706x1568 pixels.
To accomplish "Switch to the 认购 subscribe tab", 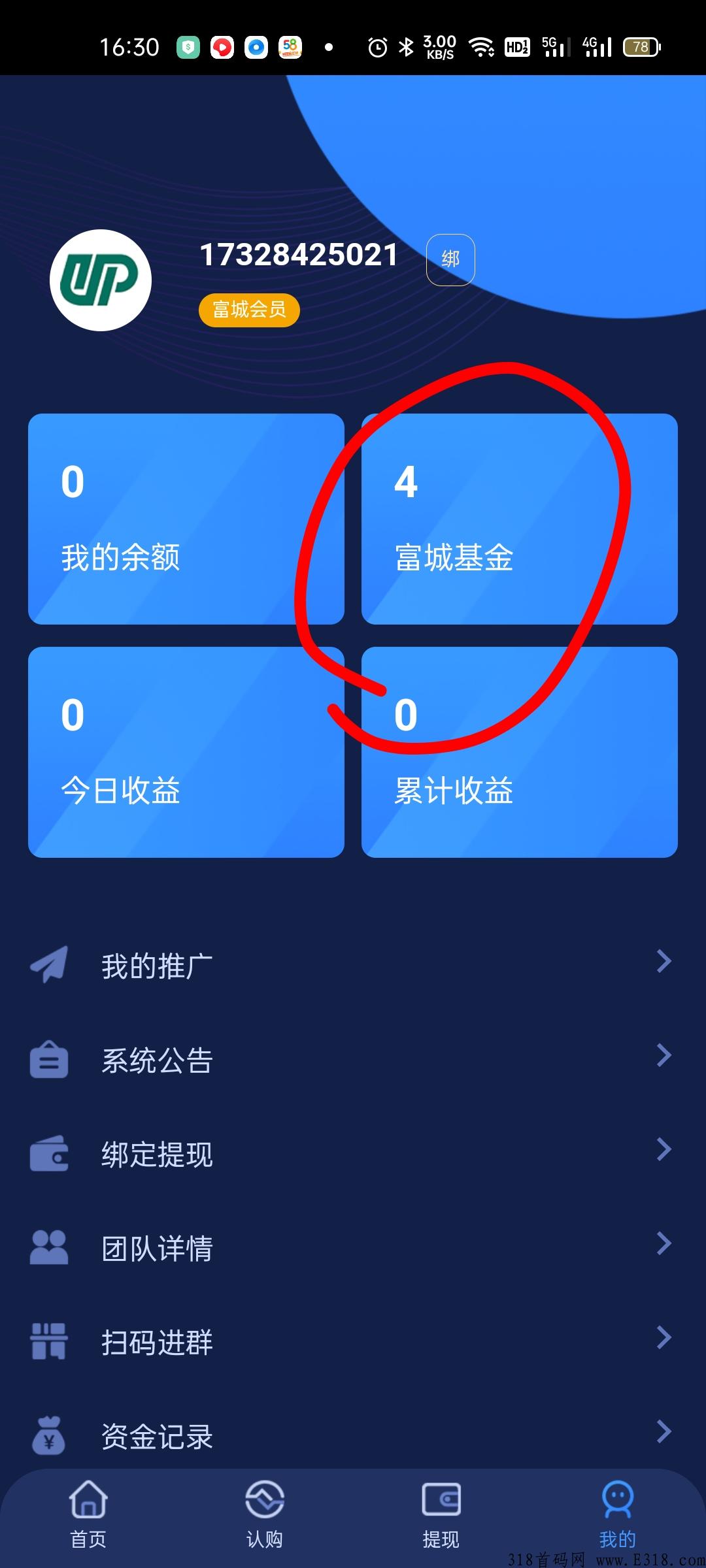I will (x=265, y=1515).
